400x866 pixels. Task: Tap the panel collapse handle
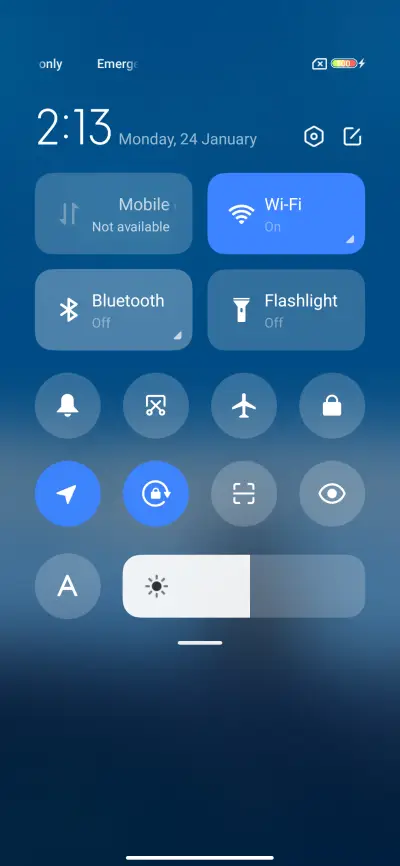[x=200, y=643]
